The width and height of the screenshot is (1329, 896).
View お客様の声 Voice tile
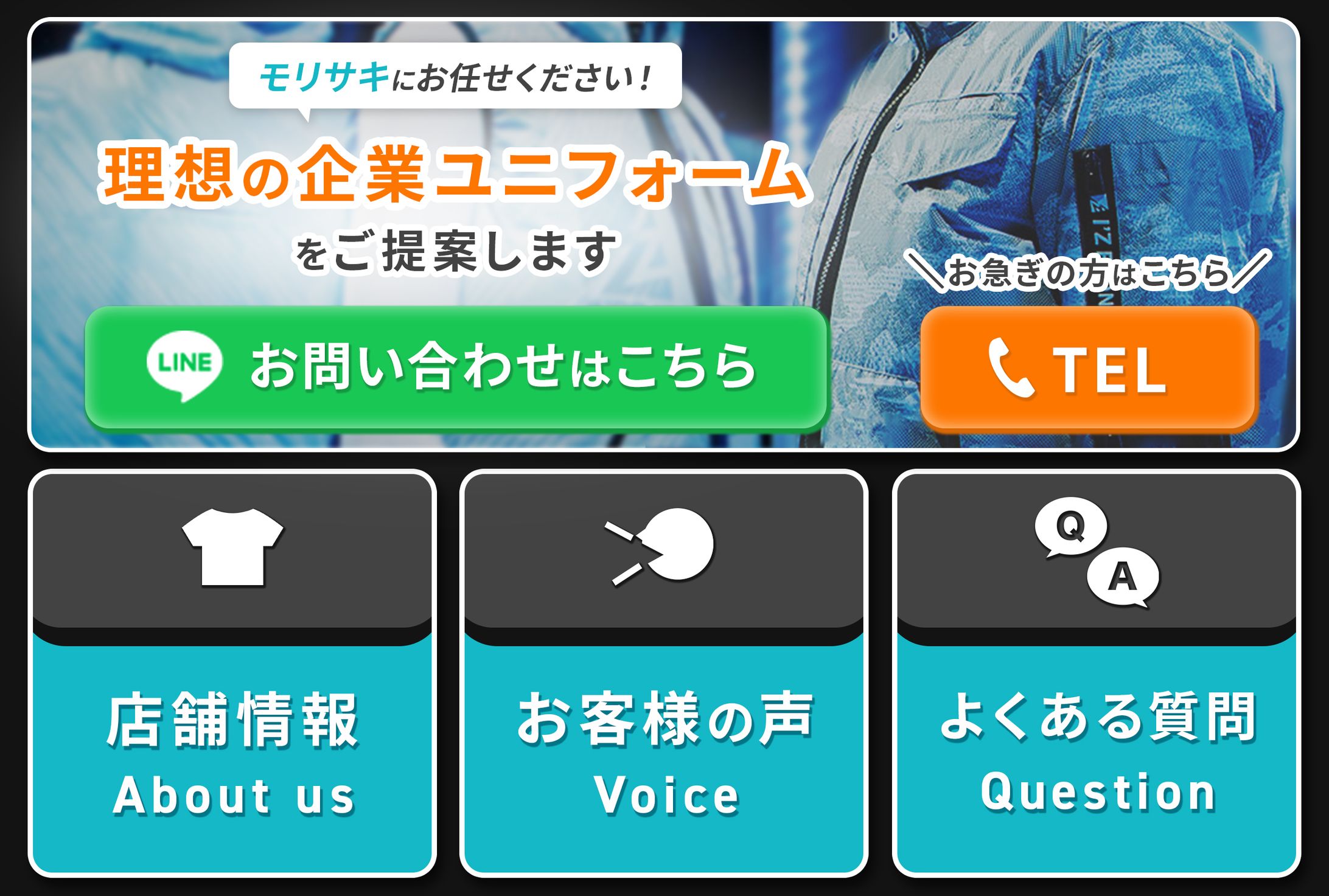tap(664, 674)
